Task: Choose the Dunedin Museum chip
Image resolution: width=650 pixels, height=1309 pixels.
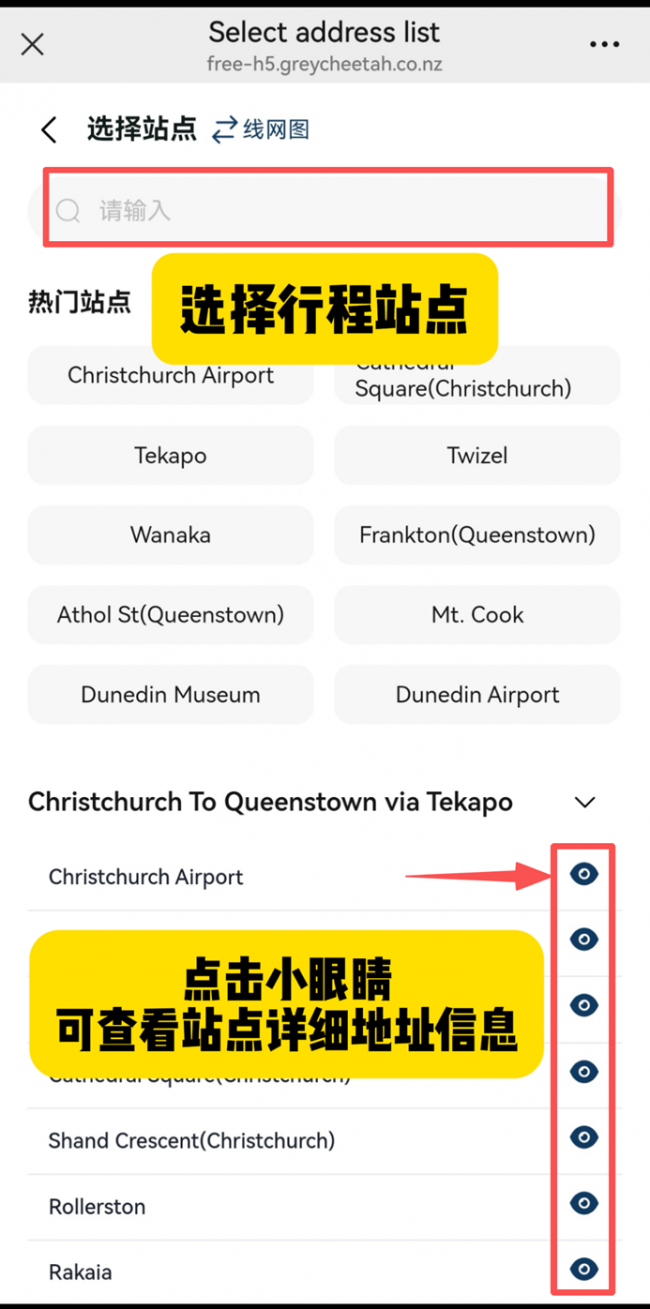Action: pos(170,695)
